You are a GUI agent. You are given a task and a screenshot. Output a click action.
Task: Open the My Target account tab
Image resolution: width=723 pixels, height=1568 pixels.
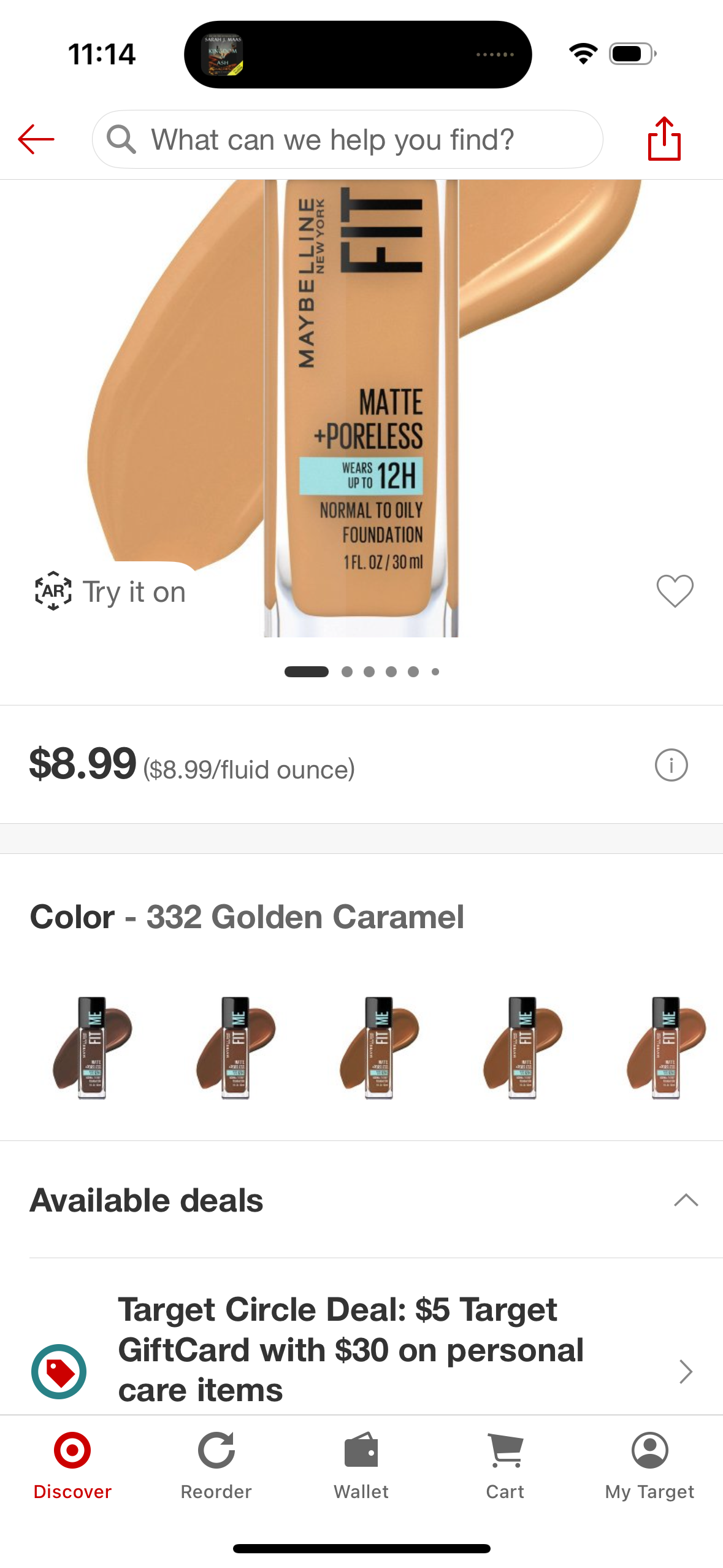pyautogui.click(x=649, y=1465)
